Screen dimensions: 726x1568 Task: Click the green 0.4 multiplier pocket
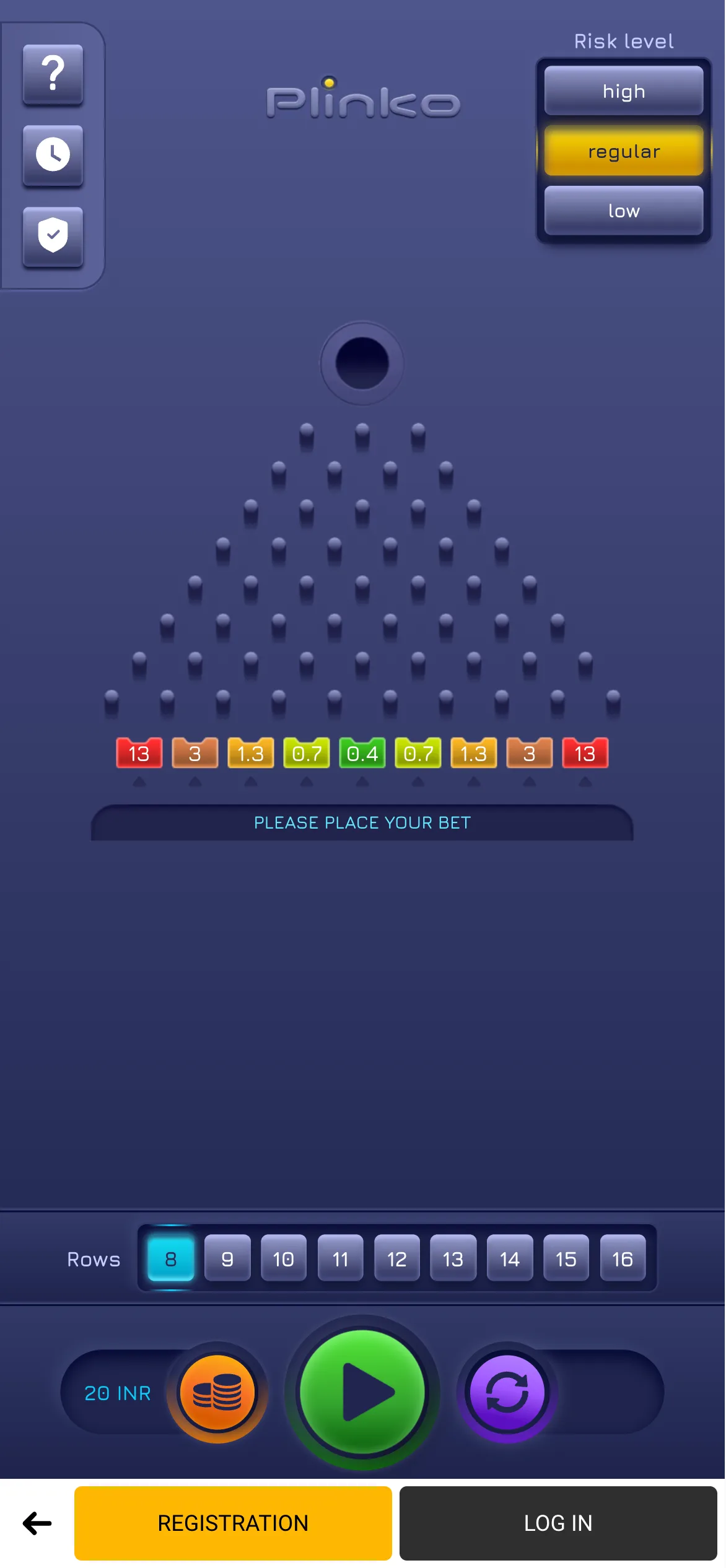click(362, 753)
